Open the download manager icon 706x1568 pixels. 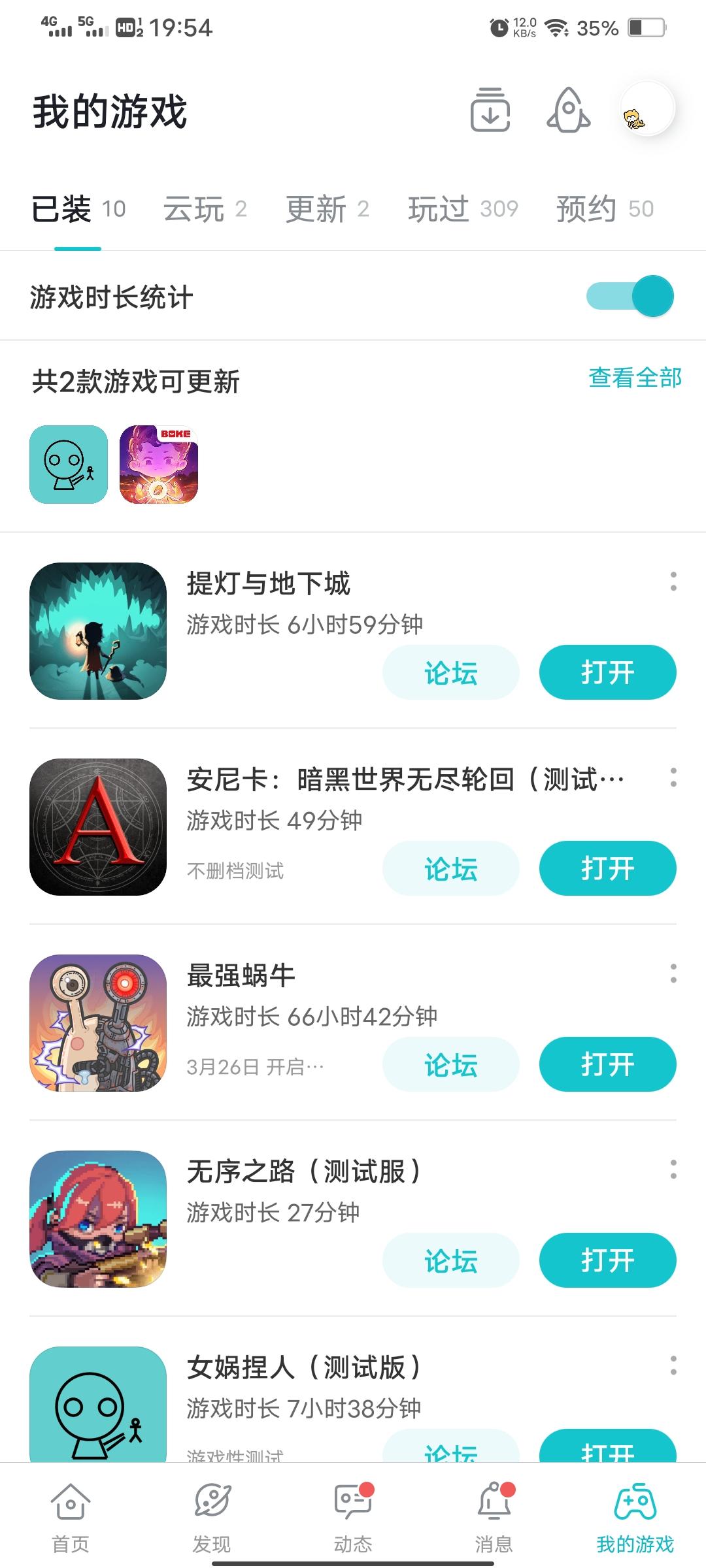click(x=490, y=110)
